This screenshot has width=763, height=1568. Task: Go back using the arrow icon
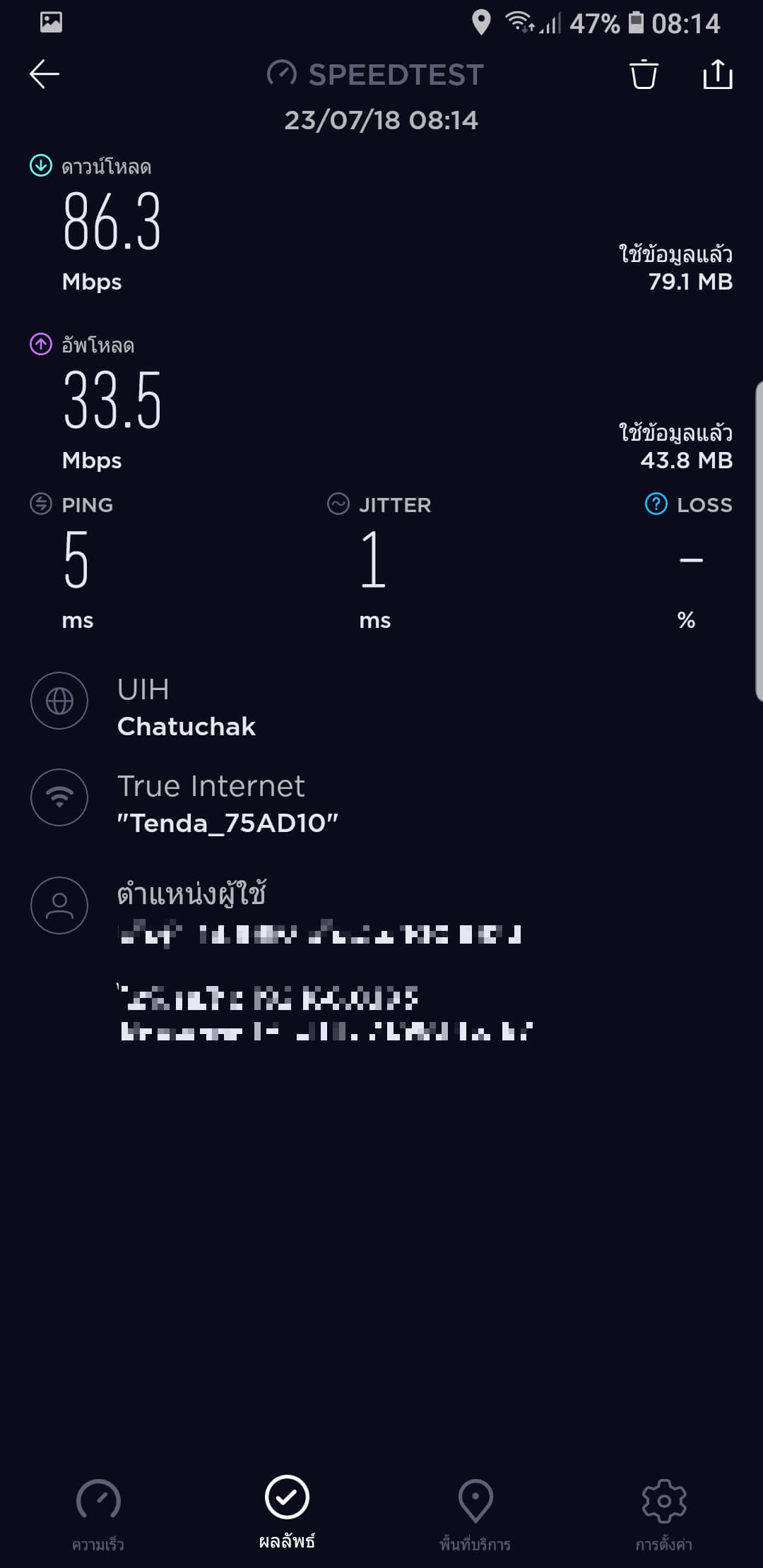pos(44,74)
